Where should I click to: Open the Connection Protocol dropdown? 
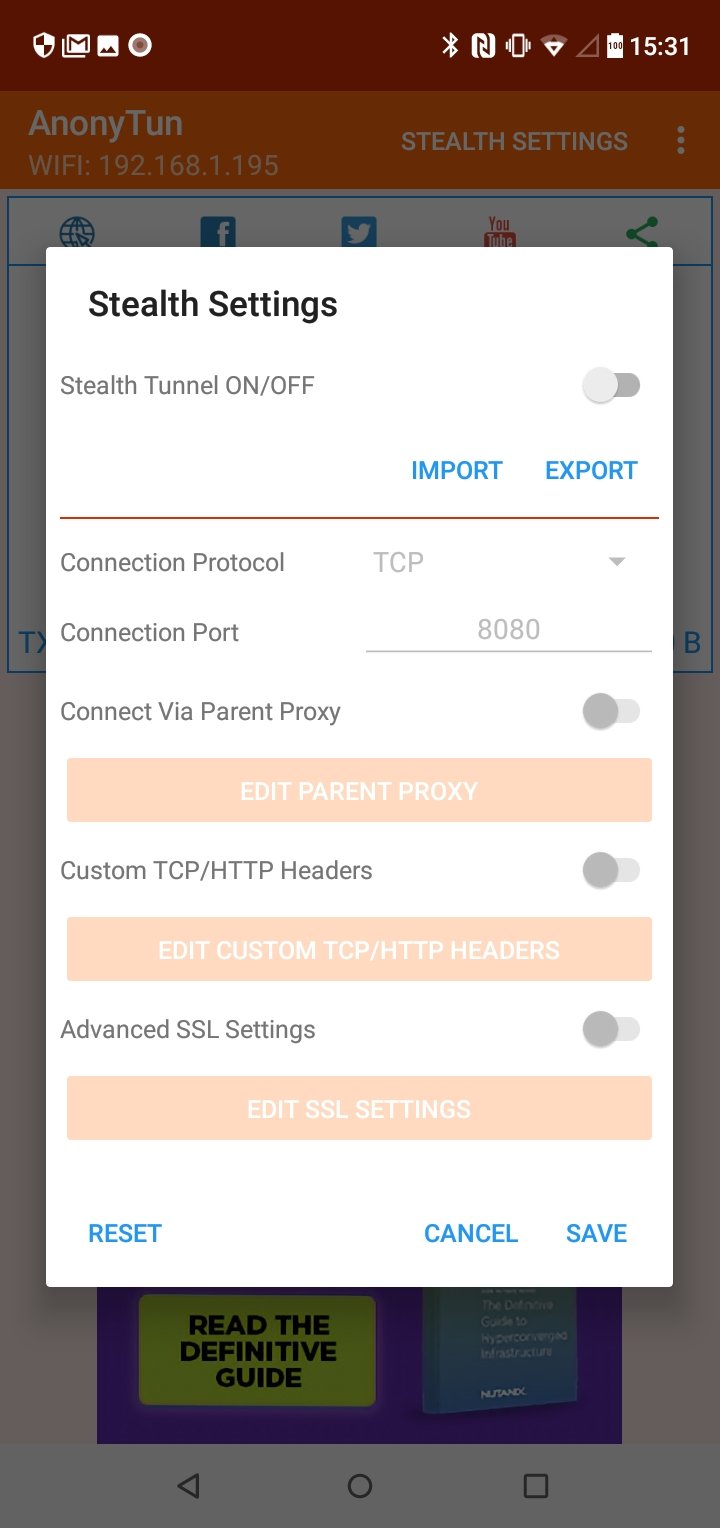pyautogui.click(x=508, y=562)
